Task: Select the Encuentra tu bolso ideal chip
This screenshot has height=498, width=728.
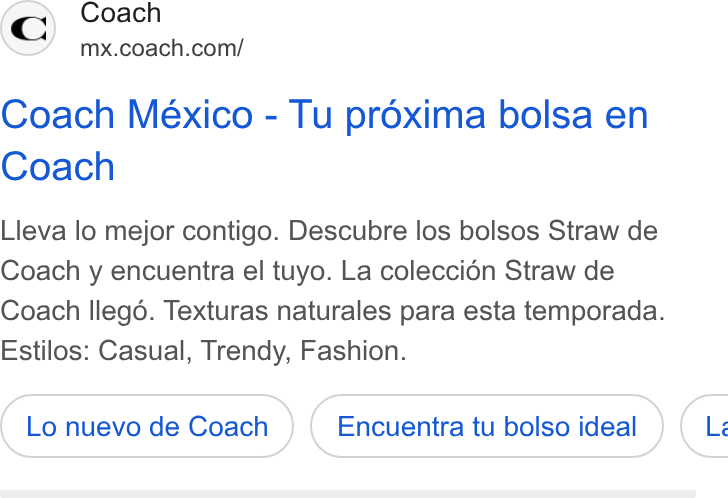Action: [x=487, y=426]
